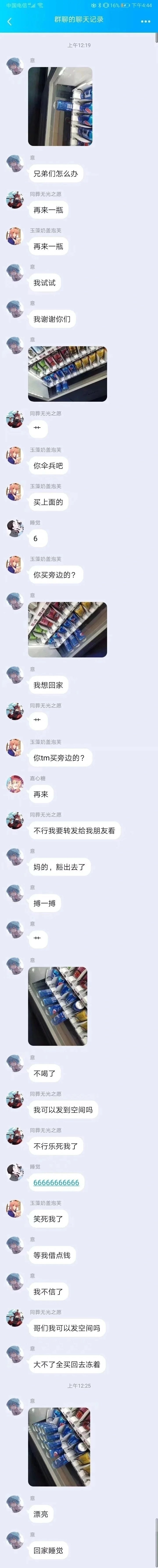
Task: View the photo sent after '我谢谢你们'
Action: (x=67, y=374)
